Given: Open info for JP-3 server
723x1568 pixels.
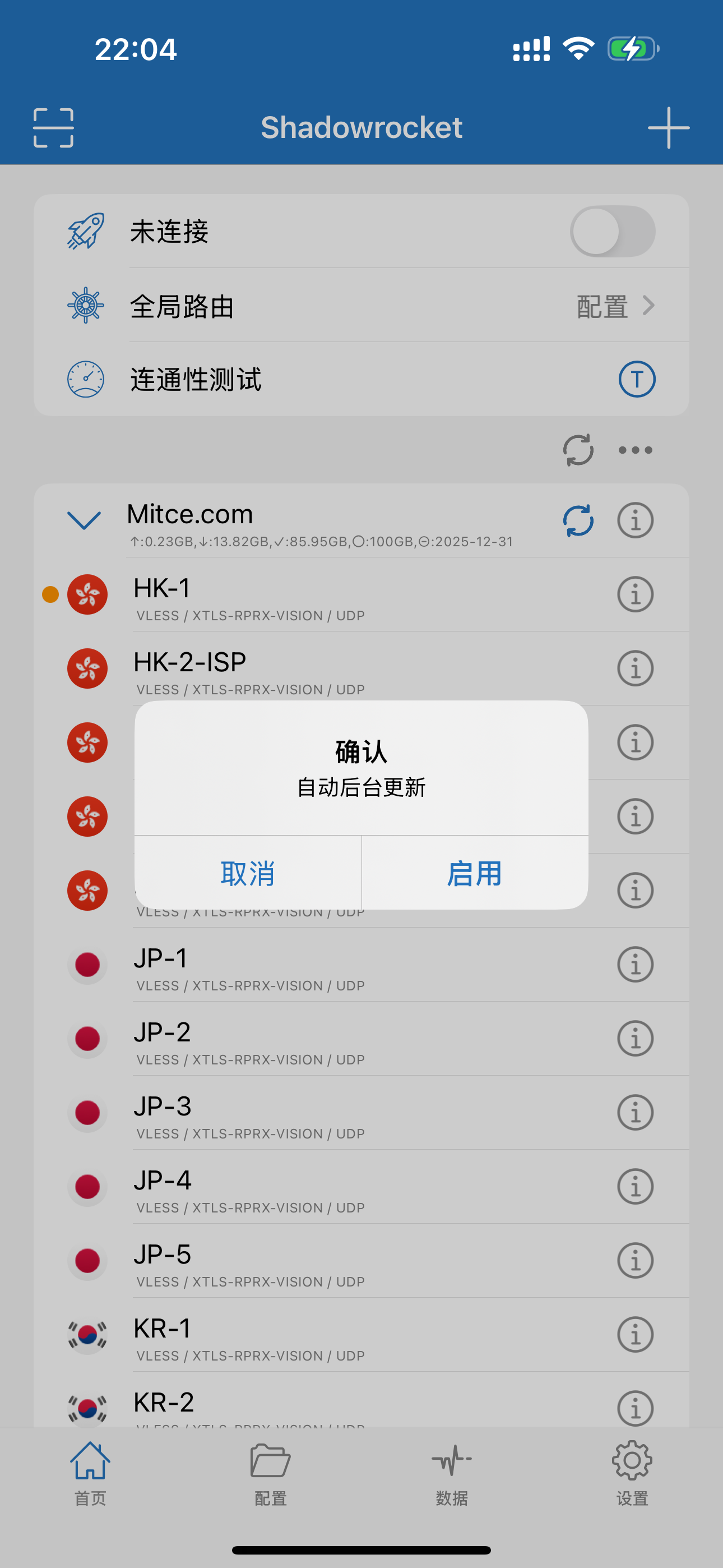Looking at the screenshot, I should tap(636, 1113).
